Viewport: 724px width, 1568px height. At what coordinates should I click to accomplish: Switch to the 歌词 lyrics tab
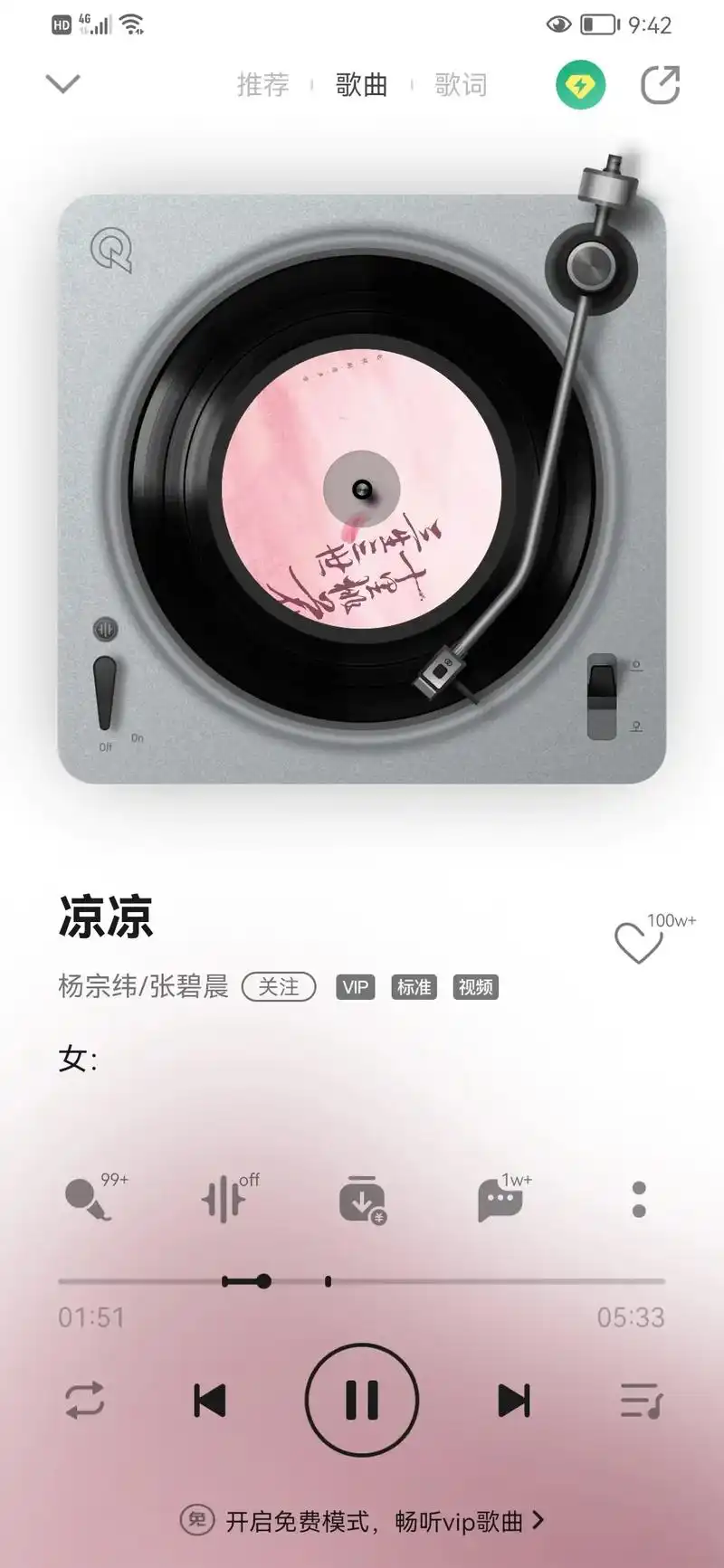click(460, 83)
